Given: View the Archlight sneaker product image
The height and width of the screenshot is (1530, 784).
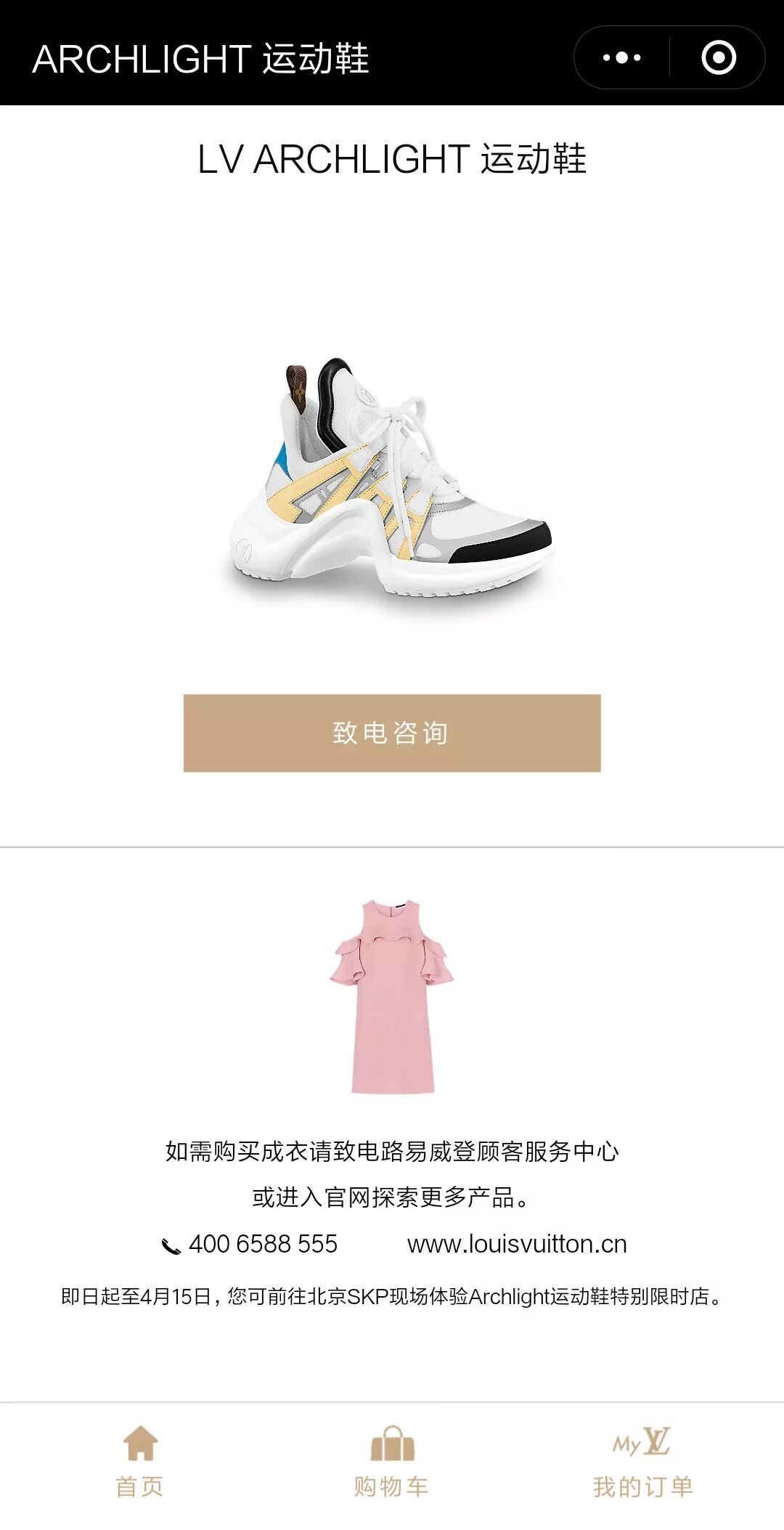Looking at the screenshot, I should point(392,479).
